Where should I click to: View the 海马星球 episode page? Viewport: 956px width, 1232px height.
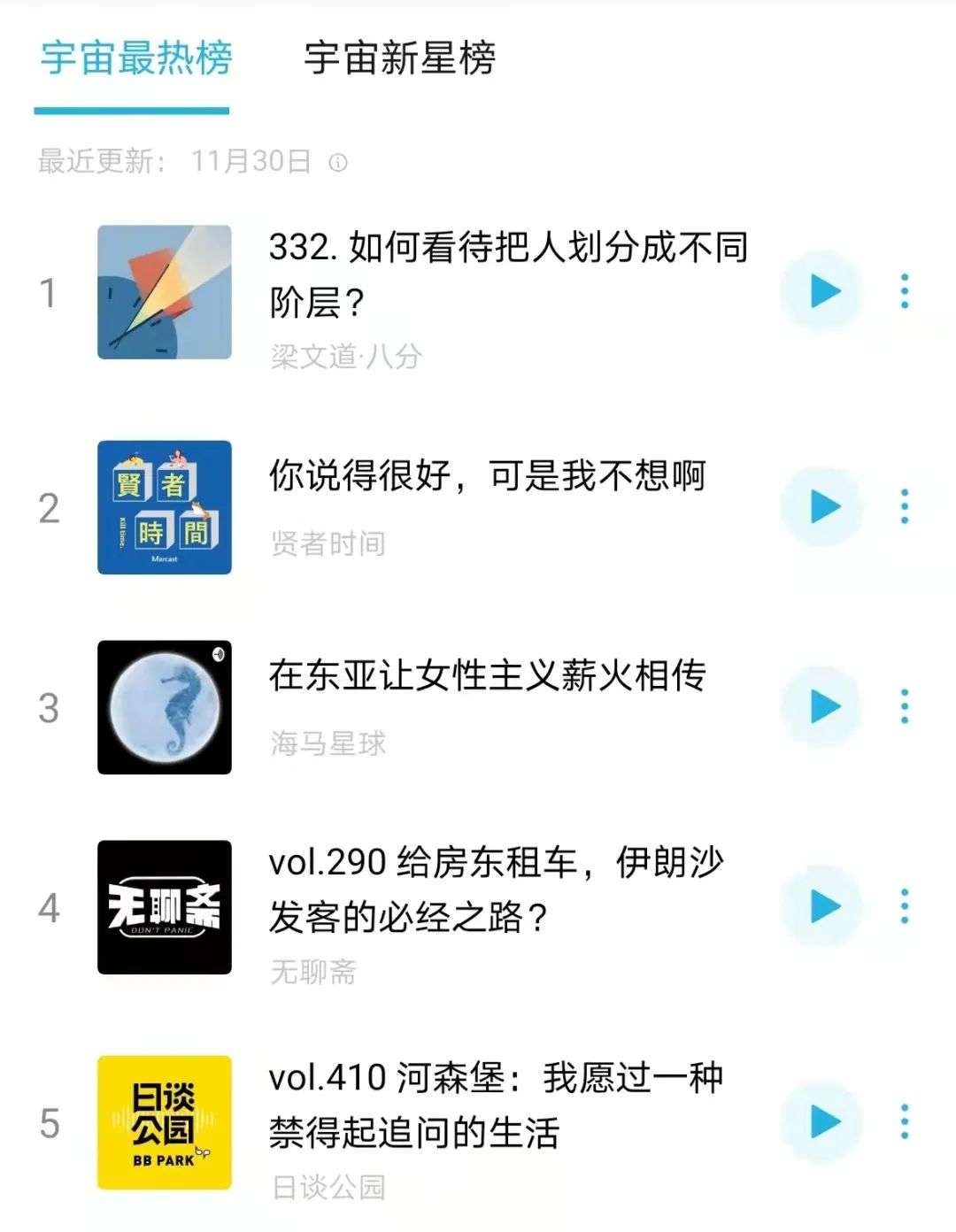[487, 677]
